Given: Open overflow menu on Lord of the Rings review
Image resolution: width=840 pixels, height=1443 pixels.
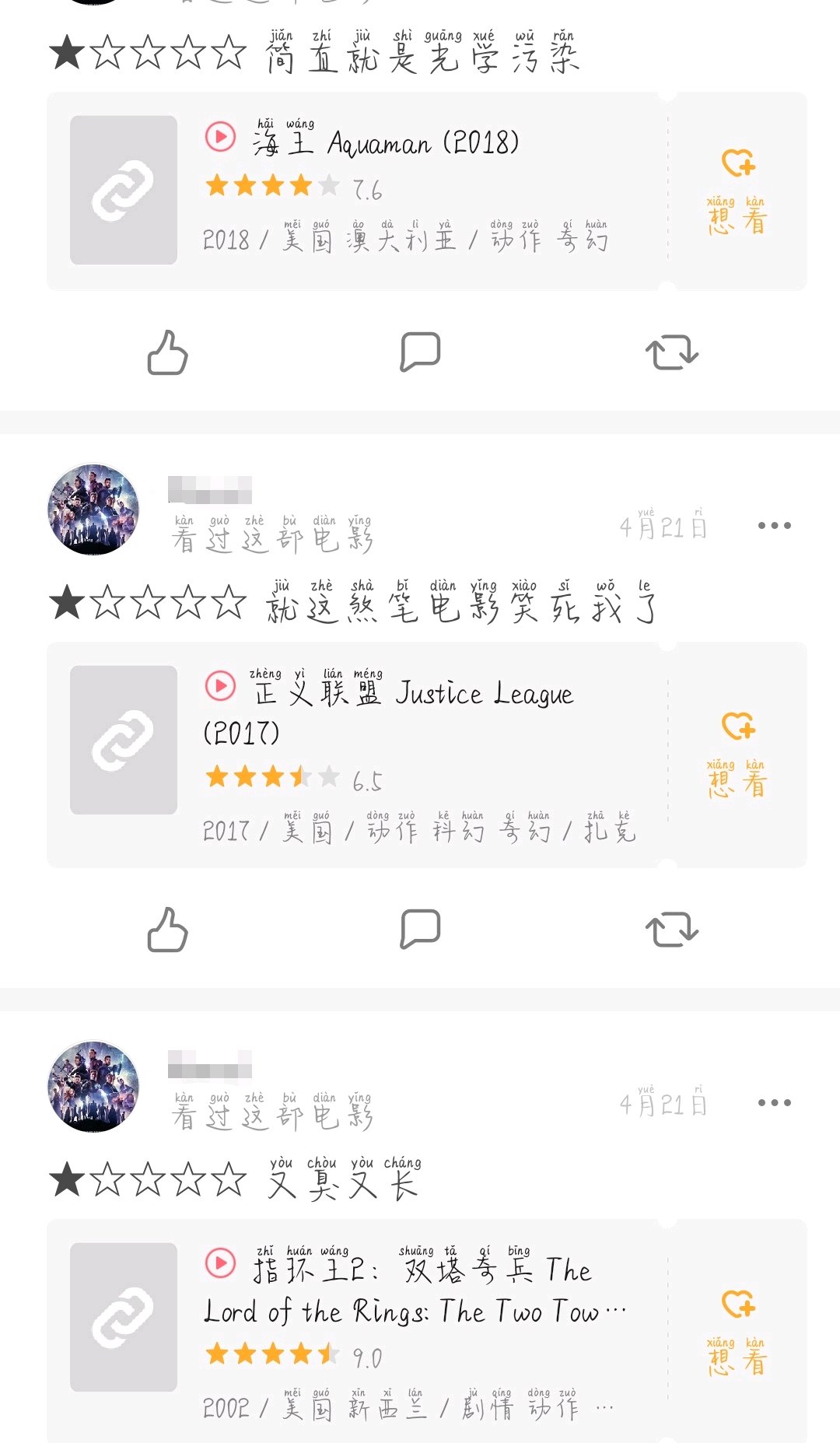Looking at the screenshot, I should [774, 1103].
